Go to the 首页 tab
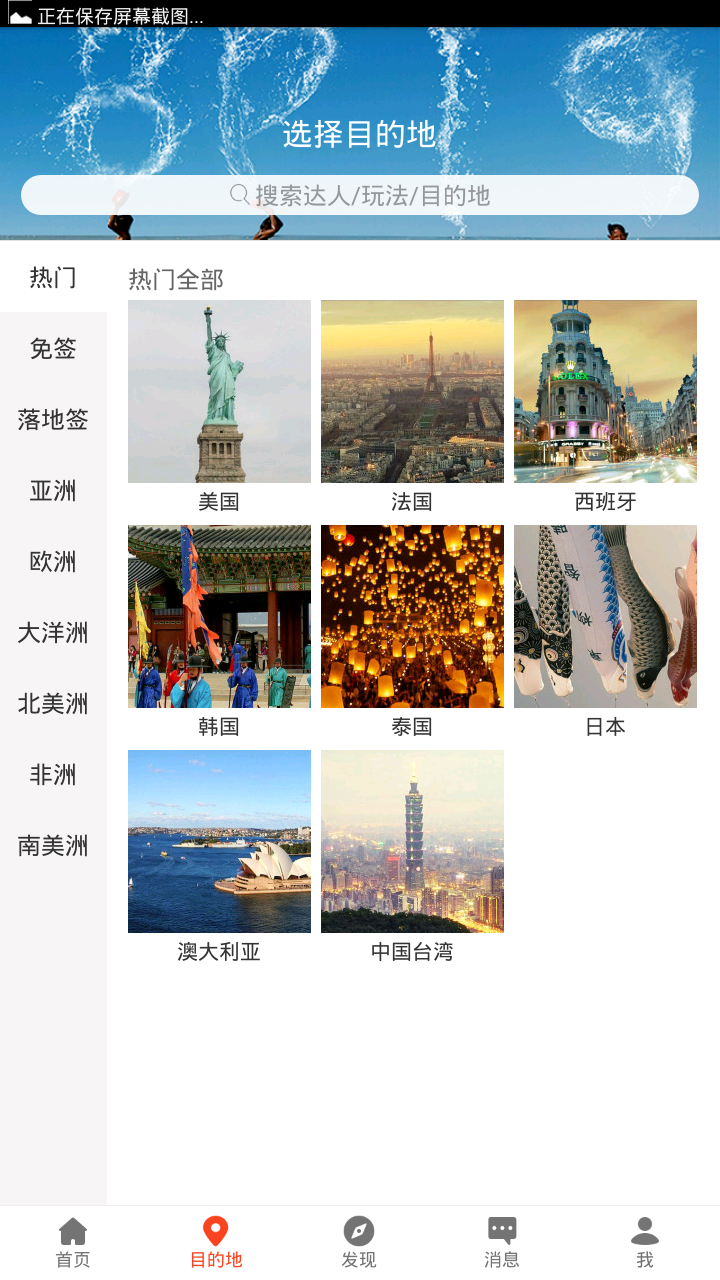This screenshot has height=1280, width=720. 73,1243
